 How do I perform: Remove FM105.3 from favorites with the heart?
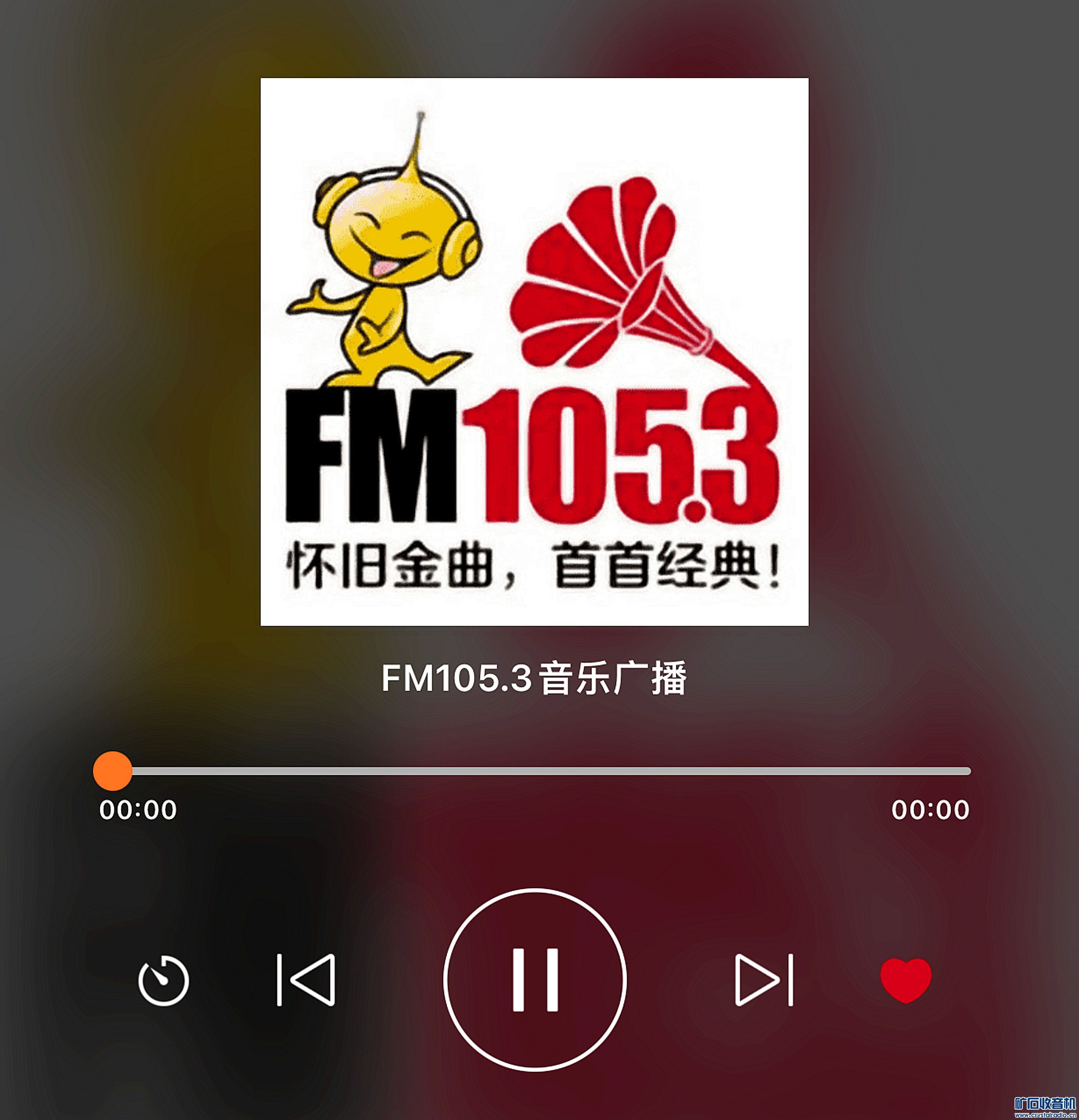click(x=906, y=979)
